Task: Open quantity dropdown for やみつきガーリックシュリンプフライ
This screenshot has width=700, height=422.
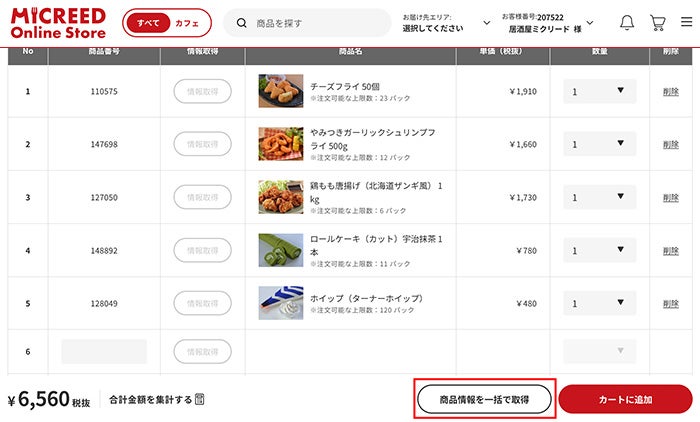Action: (599, 144)
